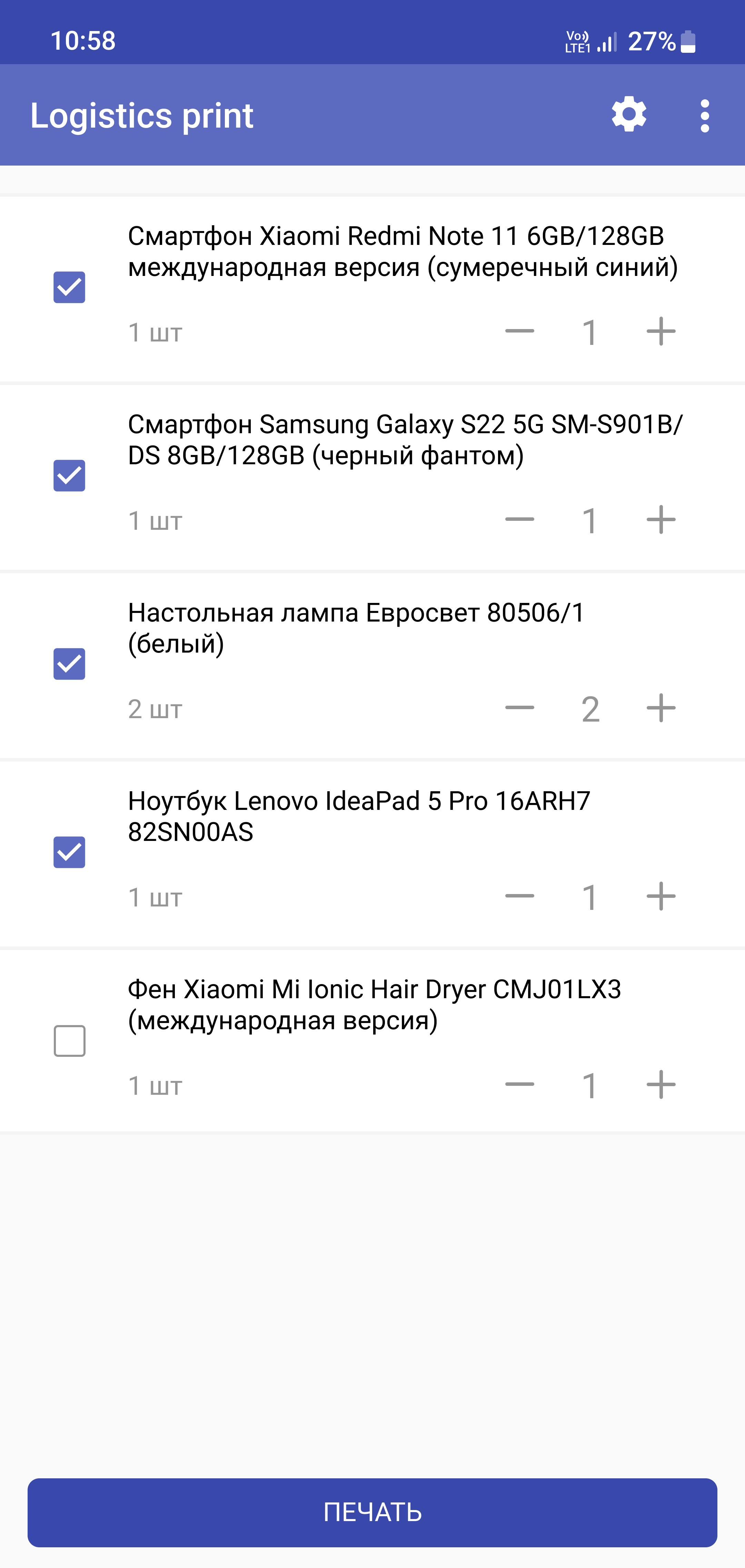Tap plus for Lenovo IdeaPad 5 Pro

point(661,896)
